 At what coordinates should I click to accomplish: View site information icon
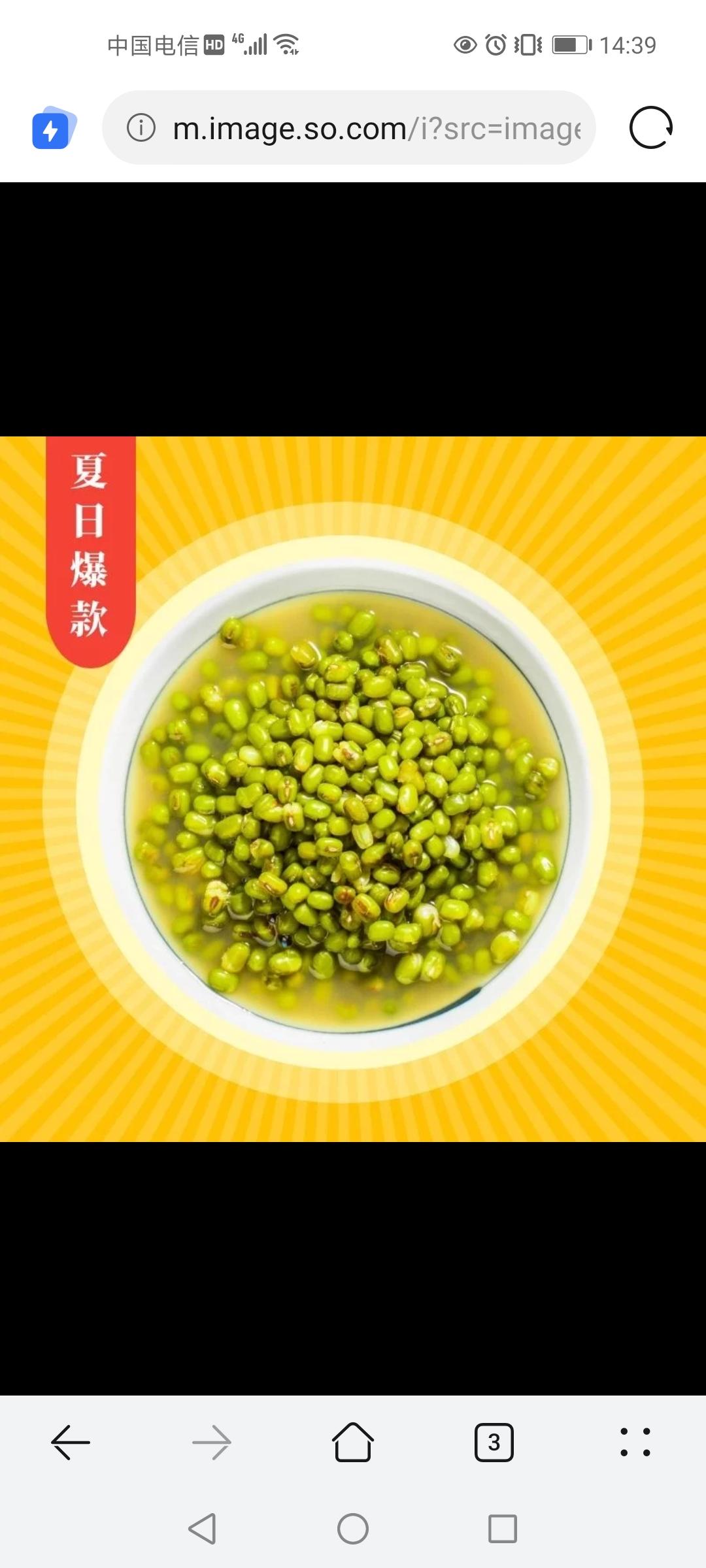[141, 128]
